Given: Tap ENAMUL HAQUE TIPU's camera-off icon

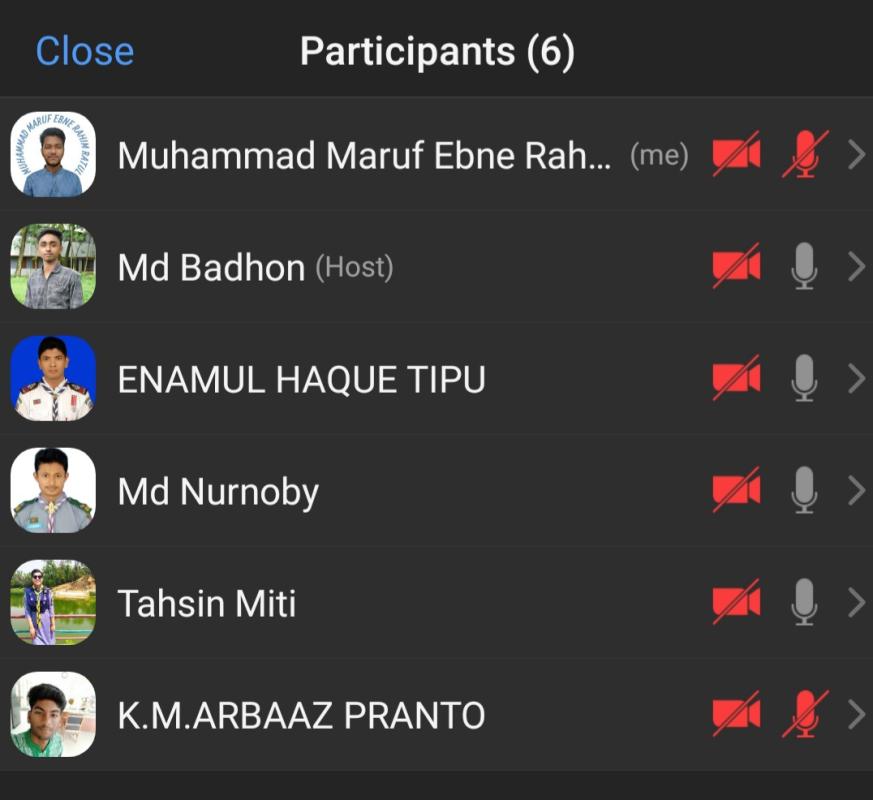Looking at the screenshot, I should coord(736,379).
